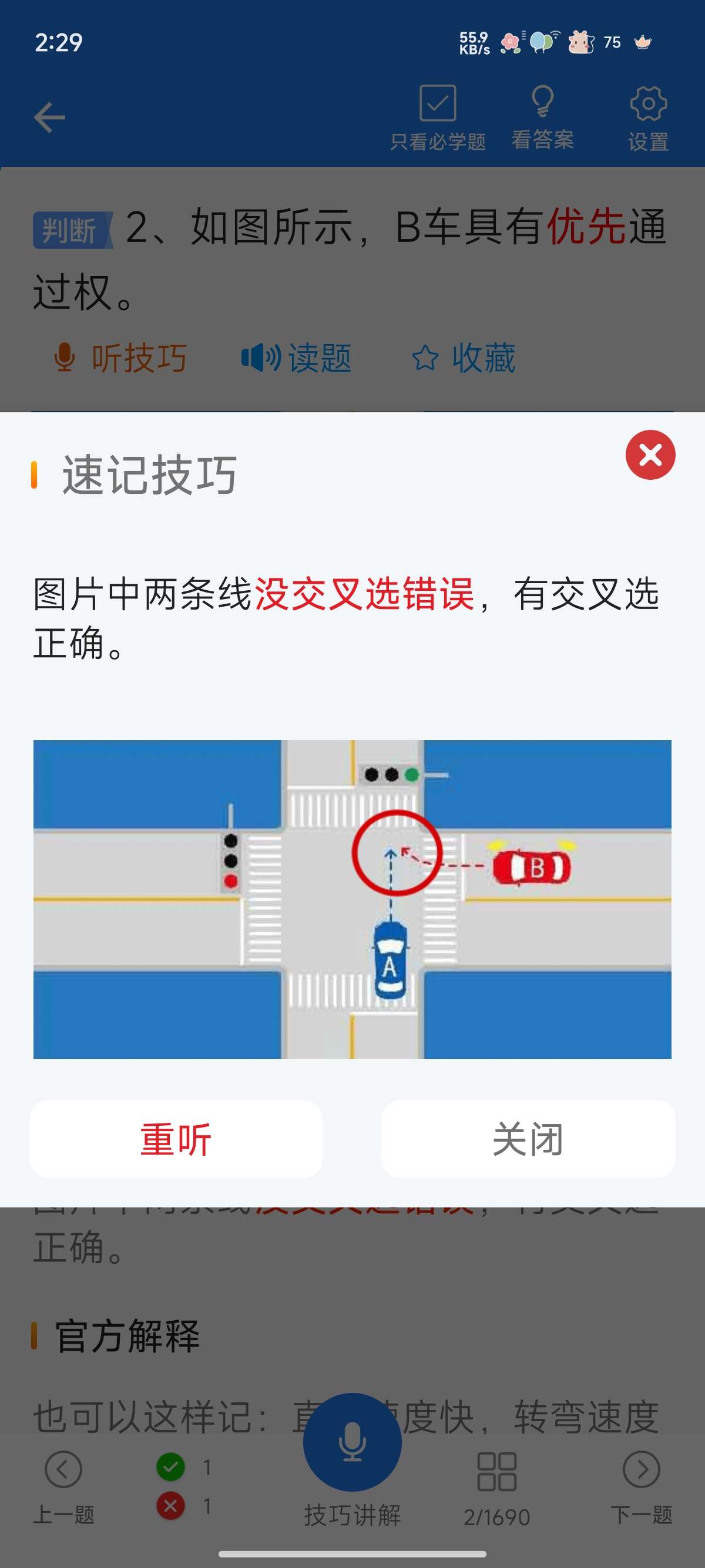Have the question read aloud with 读题

pyautogui.click(x=297, y=357)
